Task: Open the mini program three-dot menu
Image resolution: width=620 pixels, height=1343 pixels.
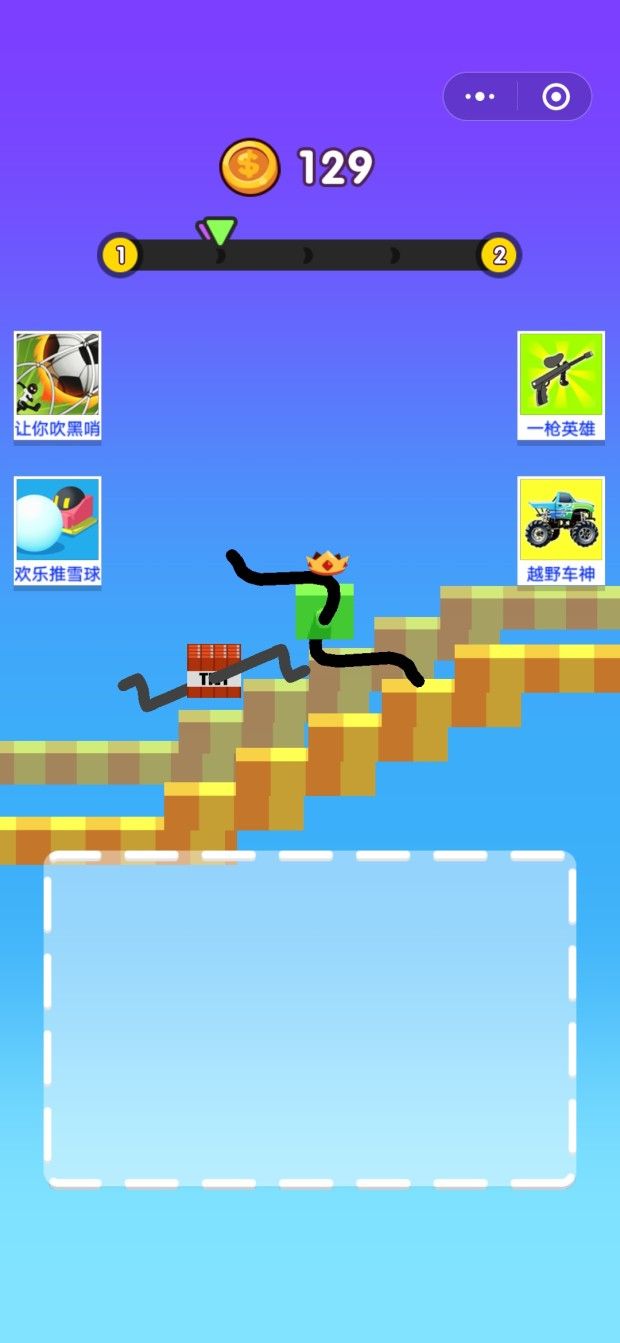Action: pyautogui.click(x=481, y=97)
